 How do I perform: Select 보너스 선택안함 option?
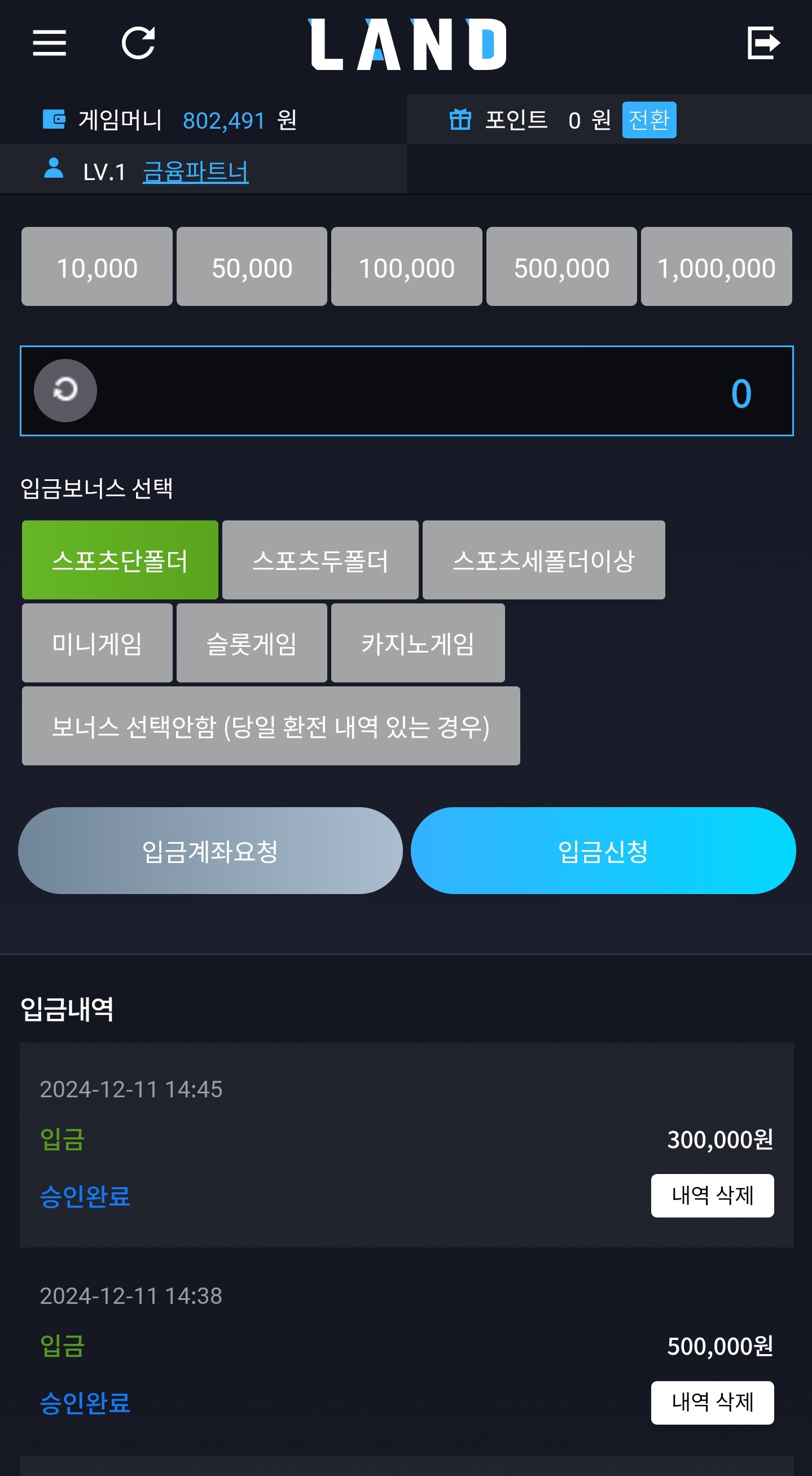click(271, 726)
